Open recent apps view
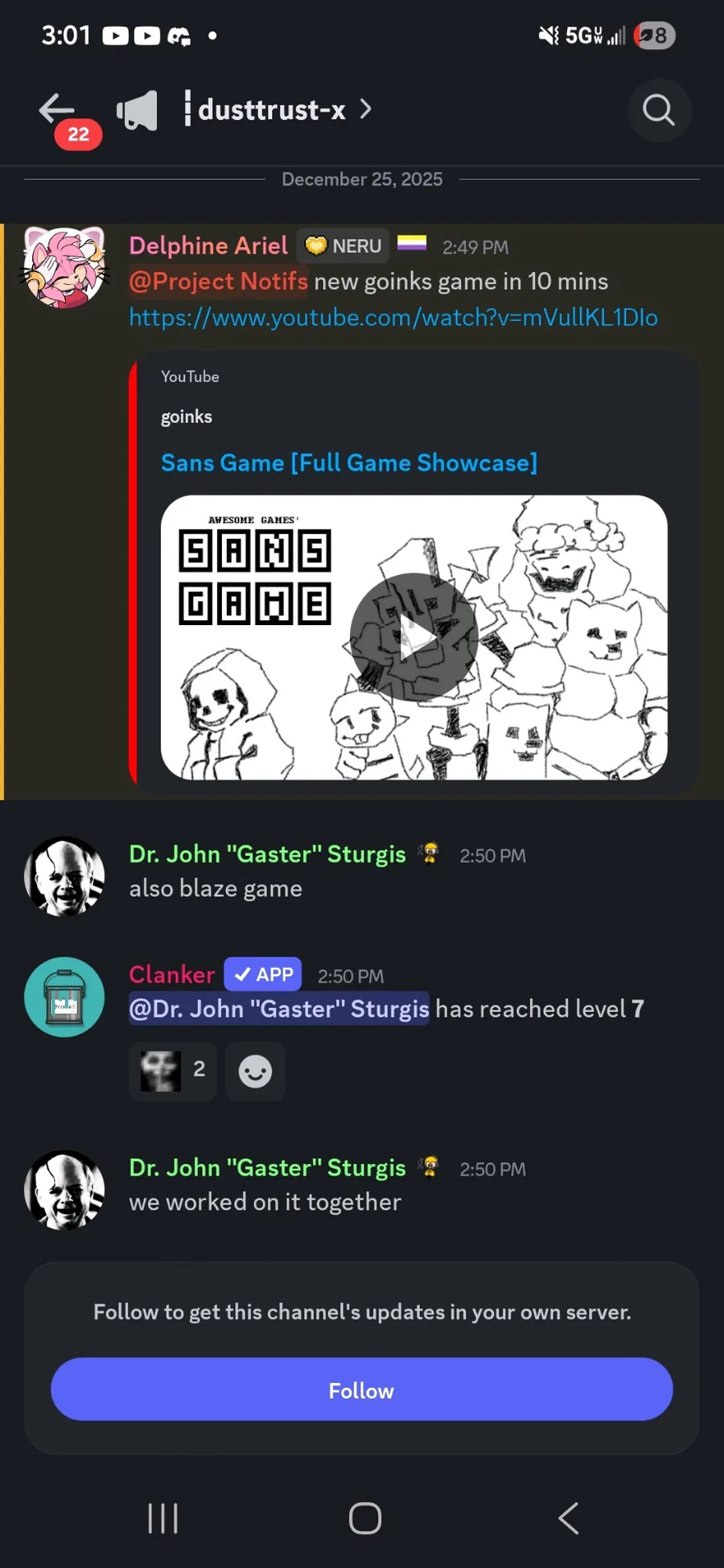This screenshot has width=724, height=1568. 162,1518
